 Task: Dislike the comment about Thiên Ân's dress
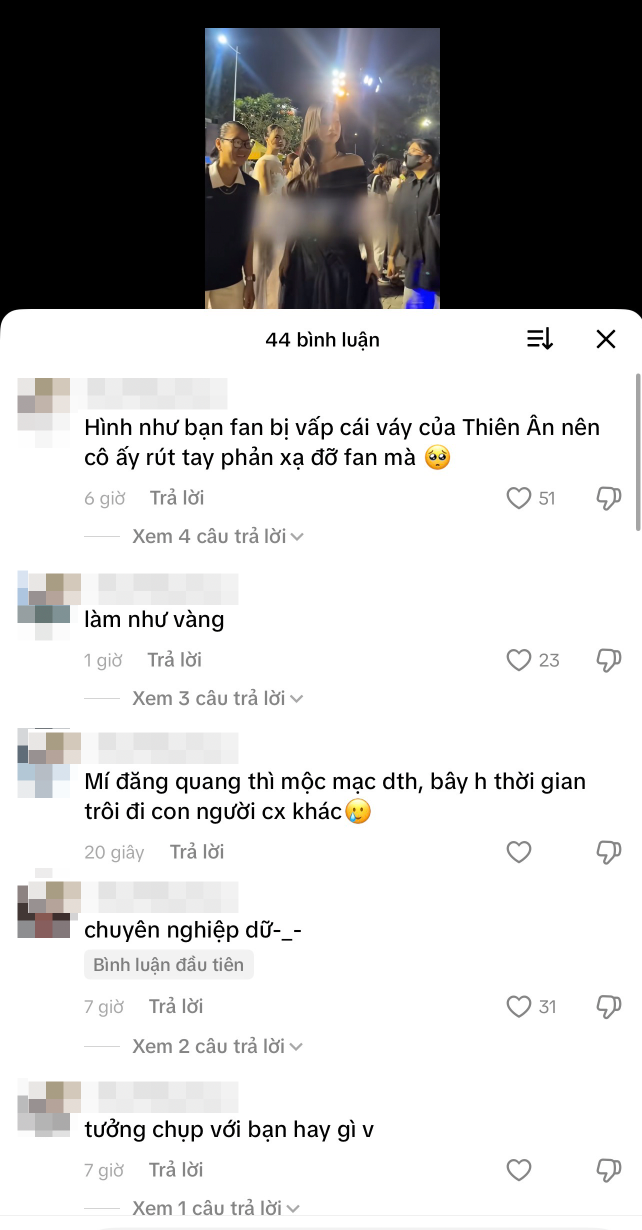tap(608, 498)
